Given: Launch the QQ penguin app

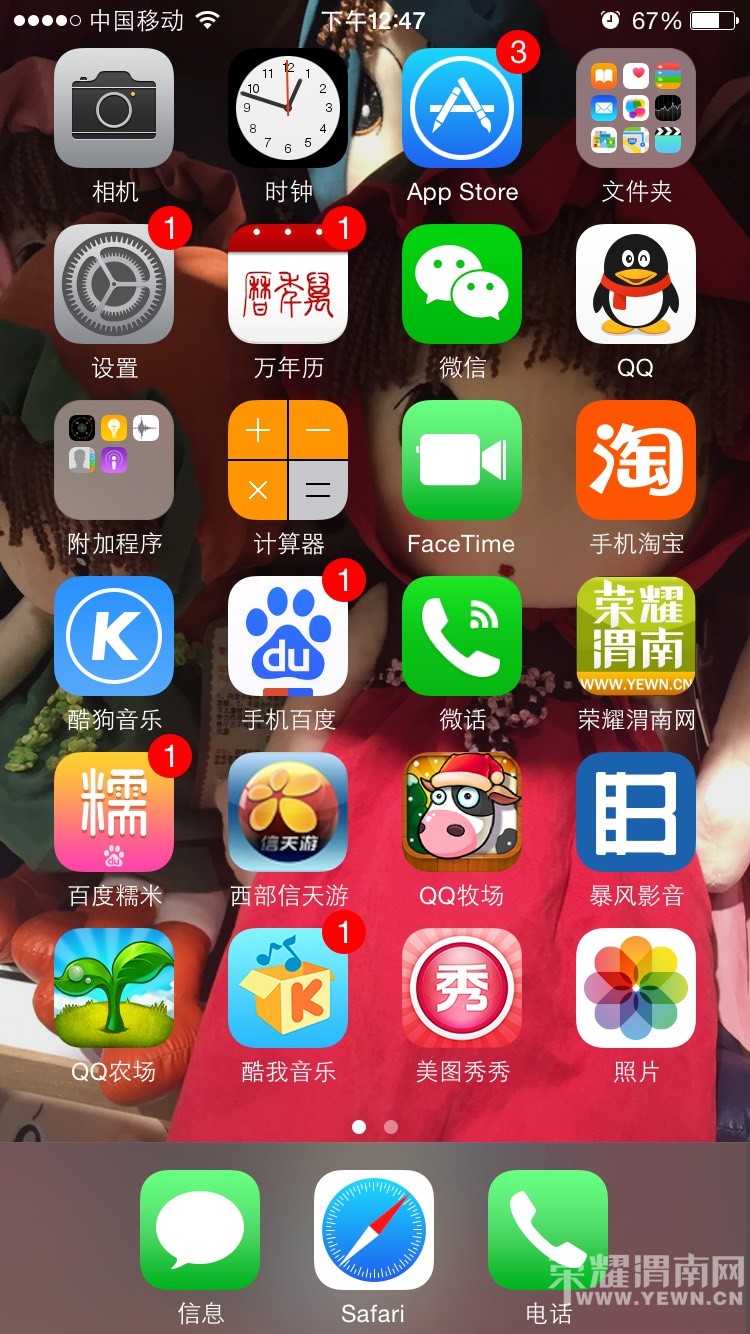Looking at the screenshot, I should (x=636, y=284).
